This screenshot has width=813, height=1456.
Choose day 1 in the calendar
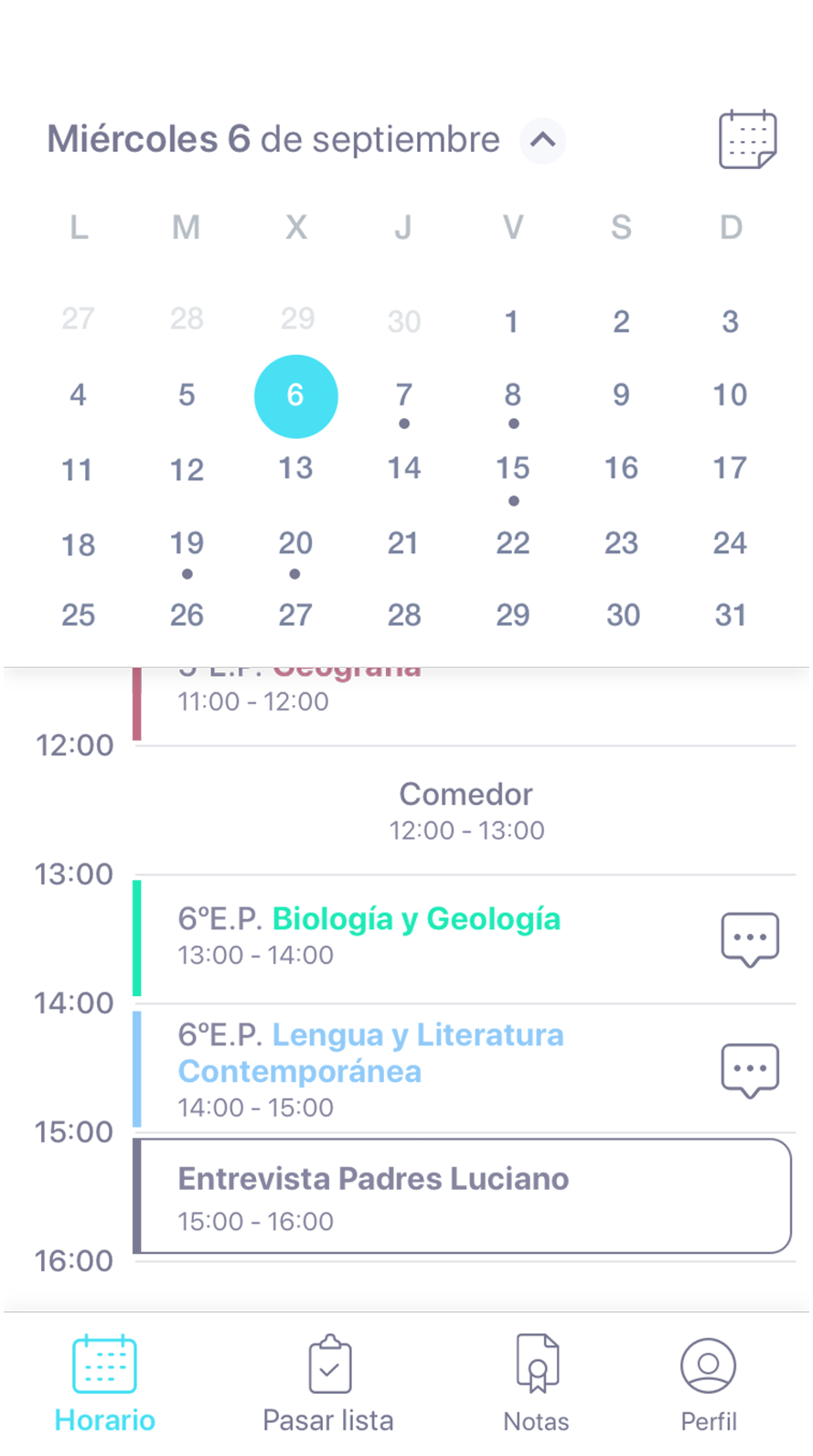click(512, 321)
